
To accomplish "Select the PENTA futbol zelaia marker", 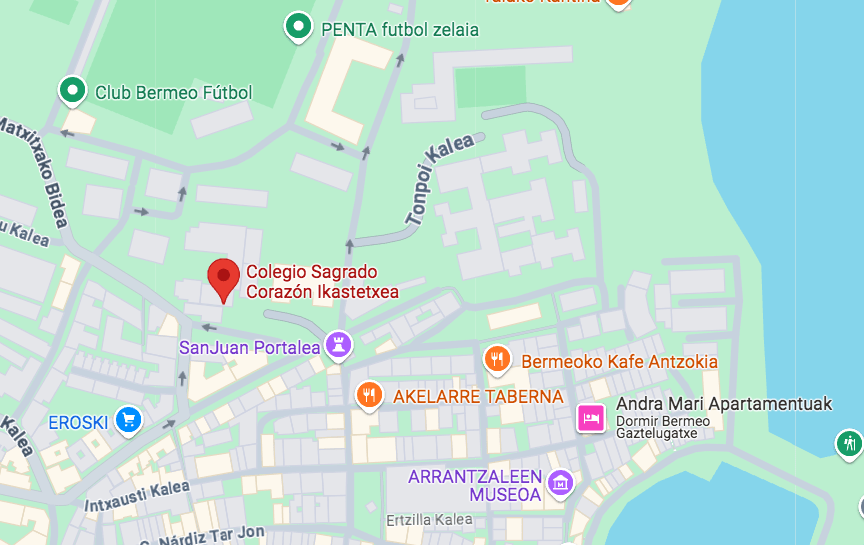I will 298,27.
